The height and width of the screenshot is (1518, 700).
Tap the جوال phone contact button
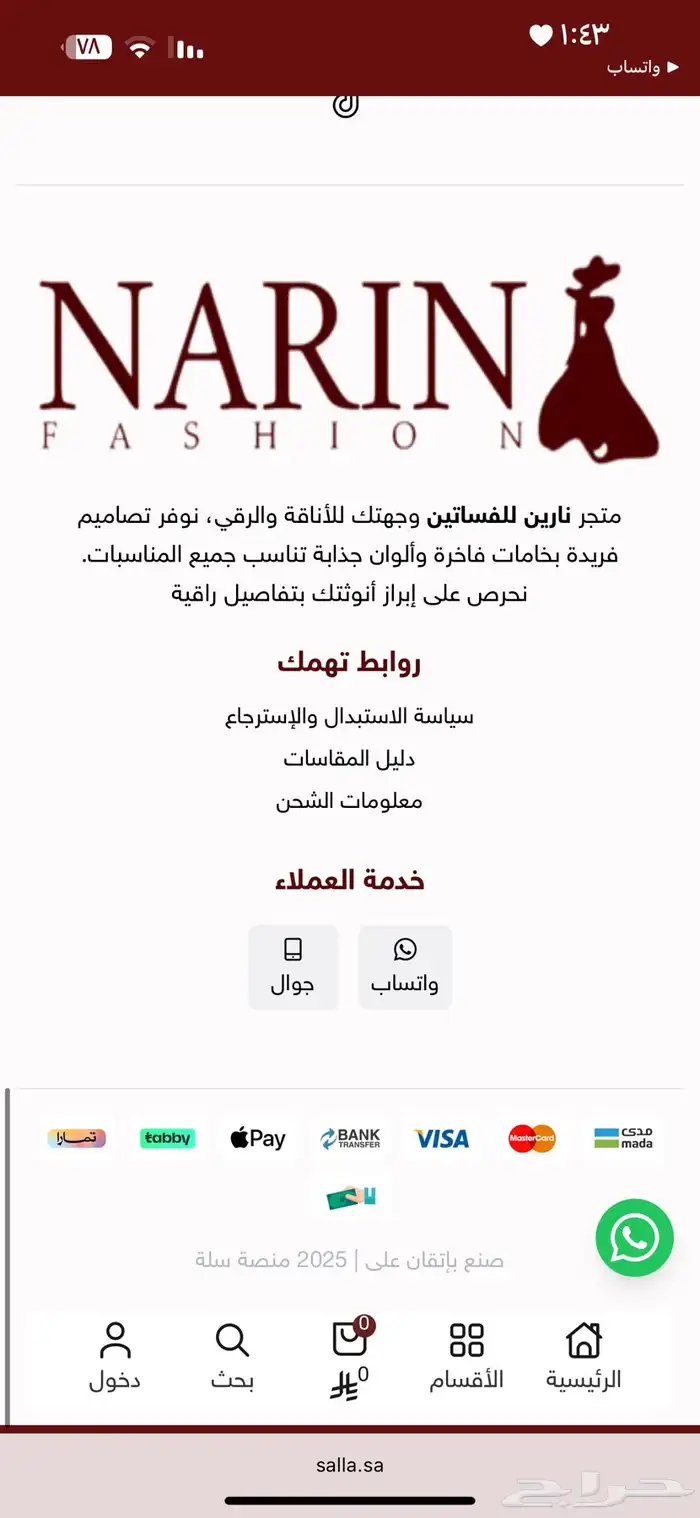[293, 967]
